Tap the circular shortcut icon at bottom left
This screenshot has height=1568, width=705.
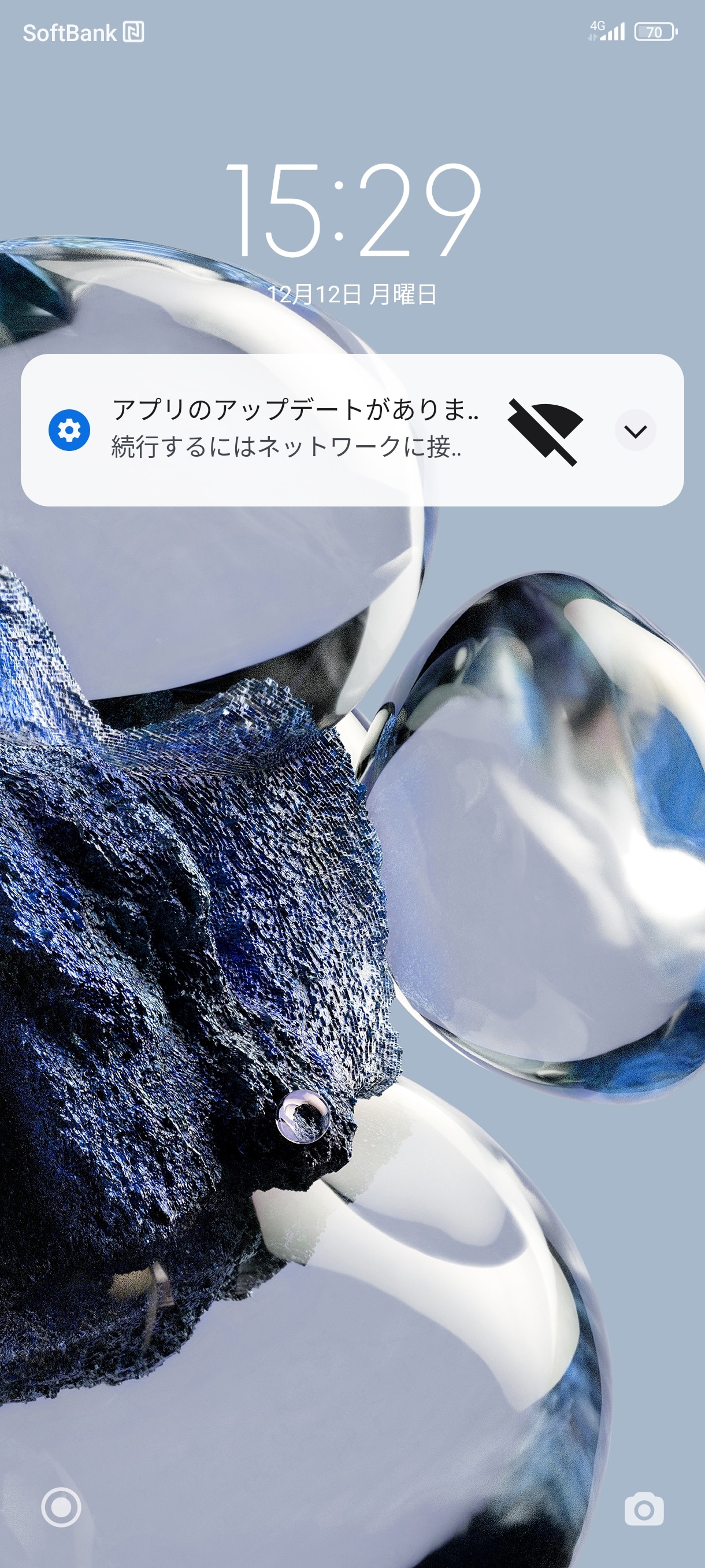coord(61,1507)
